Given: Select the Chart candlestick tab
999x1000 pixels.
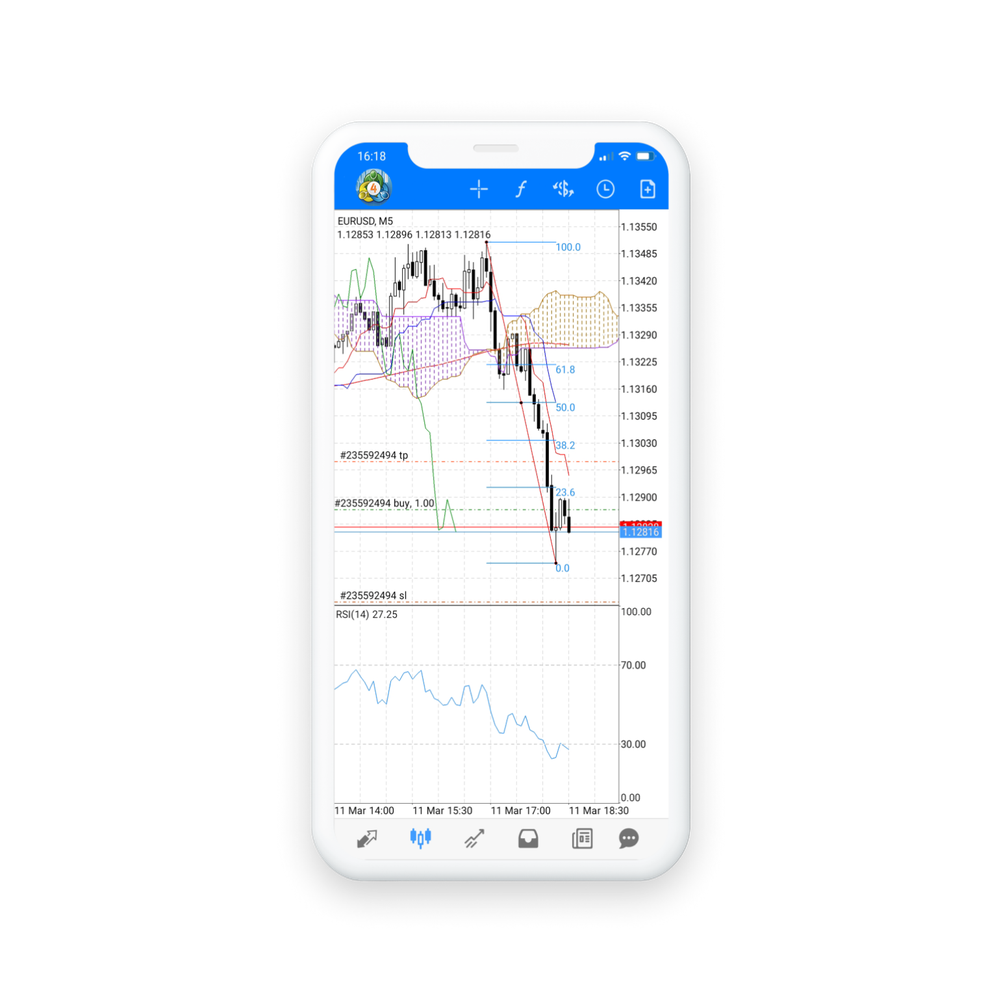Looking at the screenshot, I should [420, 839].
